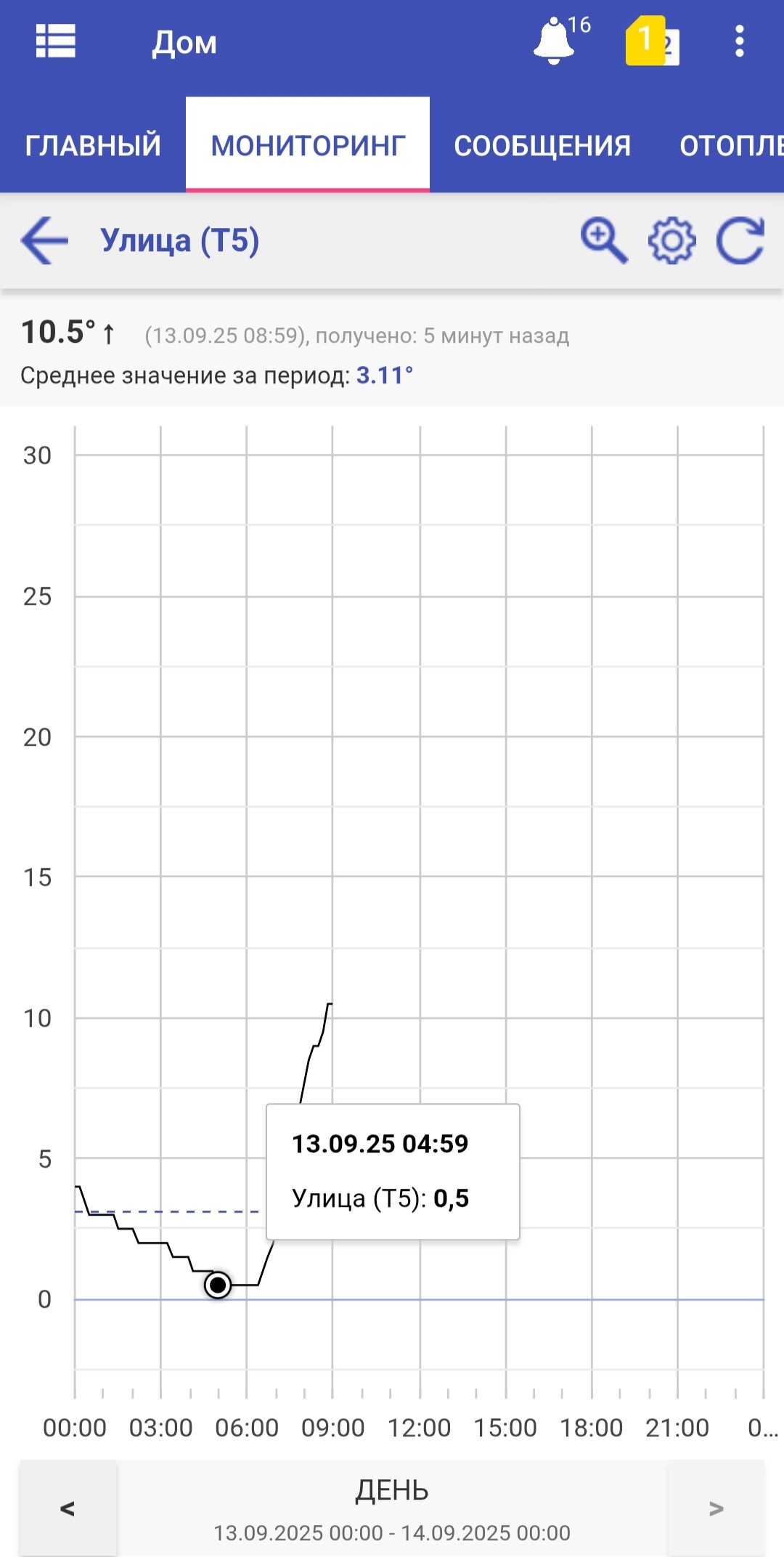The image size is (784, 1557).
Task: Open chart settings gear
Action: [x=671, y=240]
